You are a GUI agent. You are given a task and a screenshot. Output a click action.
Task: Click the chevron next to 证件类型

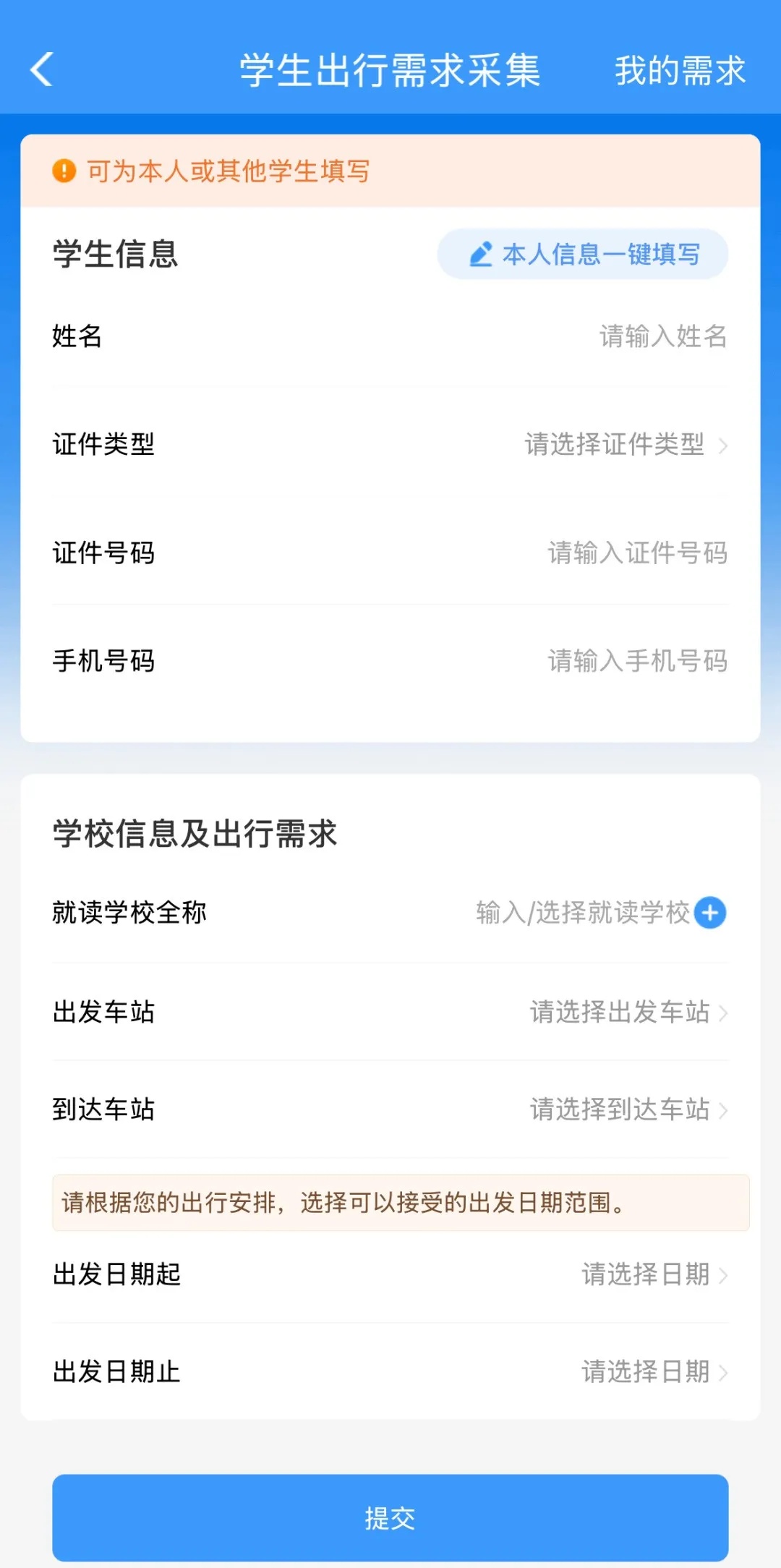pos(725,446)
